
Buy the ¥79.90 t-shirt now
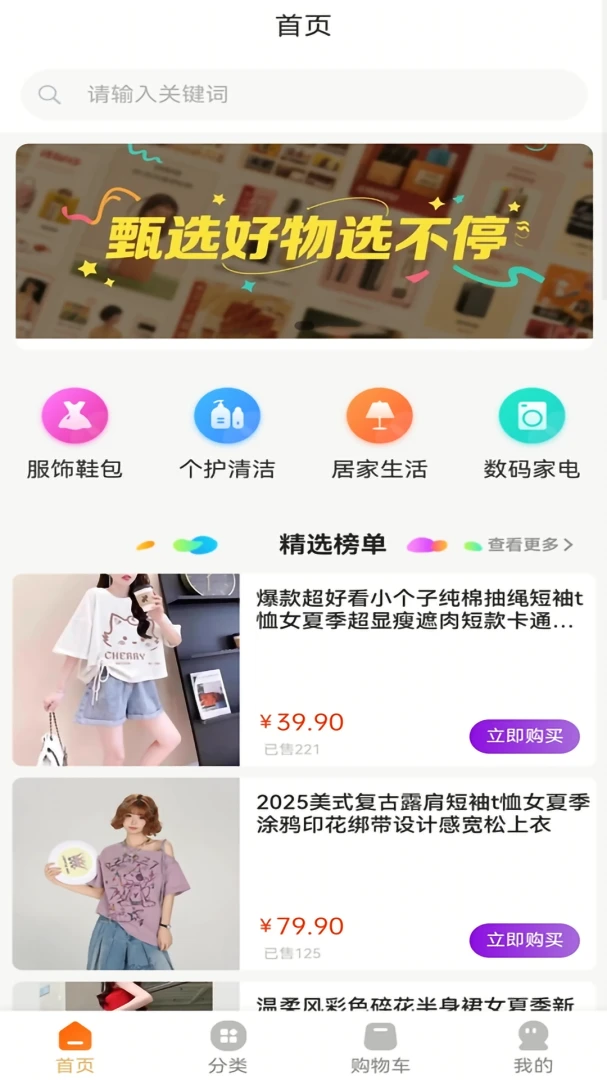[524, 940]
